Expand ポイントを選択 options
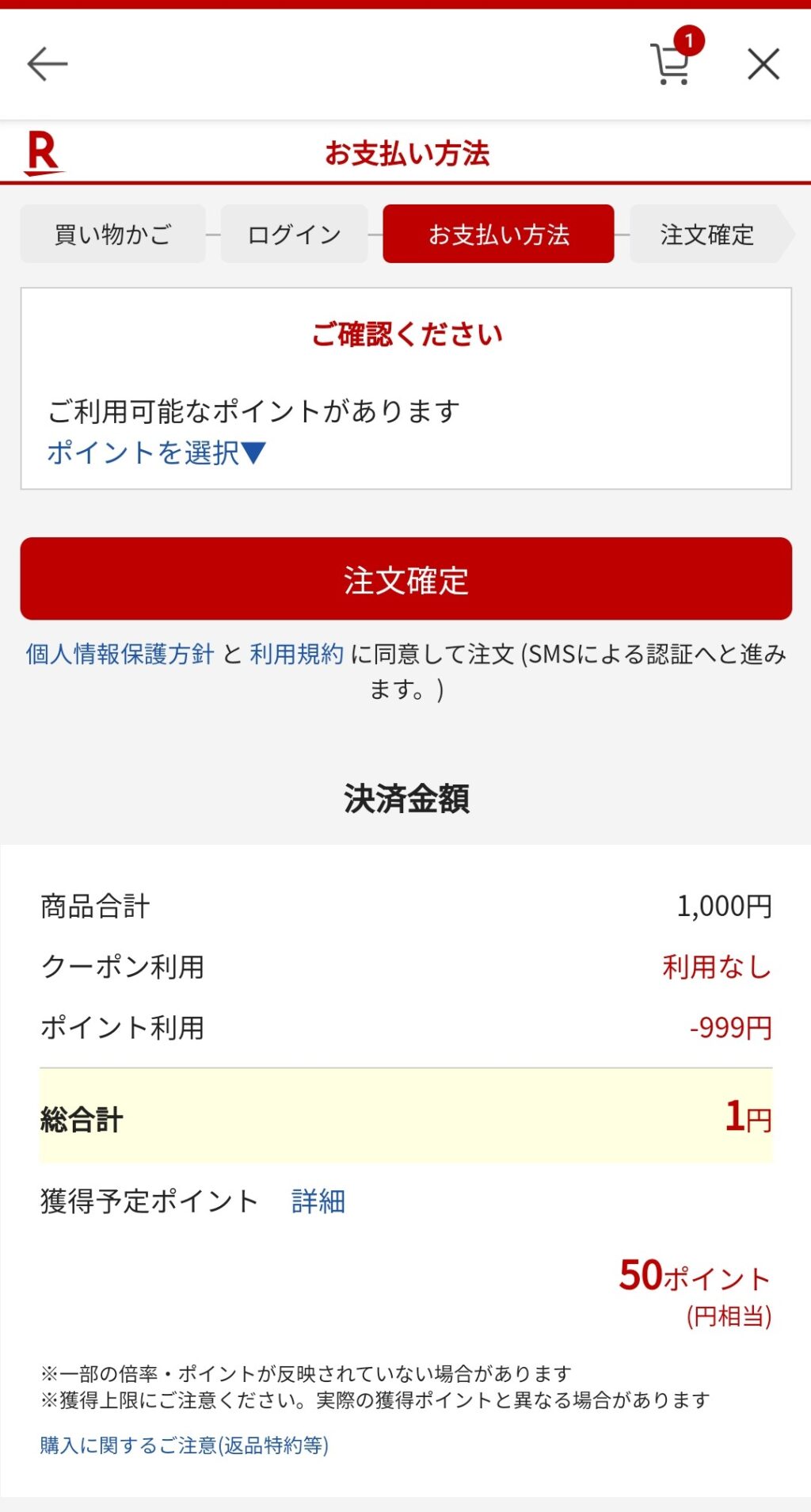 [156, 452]
